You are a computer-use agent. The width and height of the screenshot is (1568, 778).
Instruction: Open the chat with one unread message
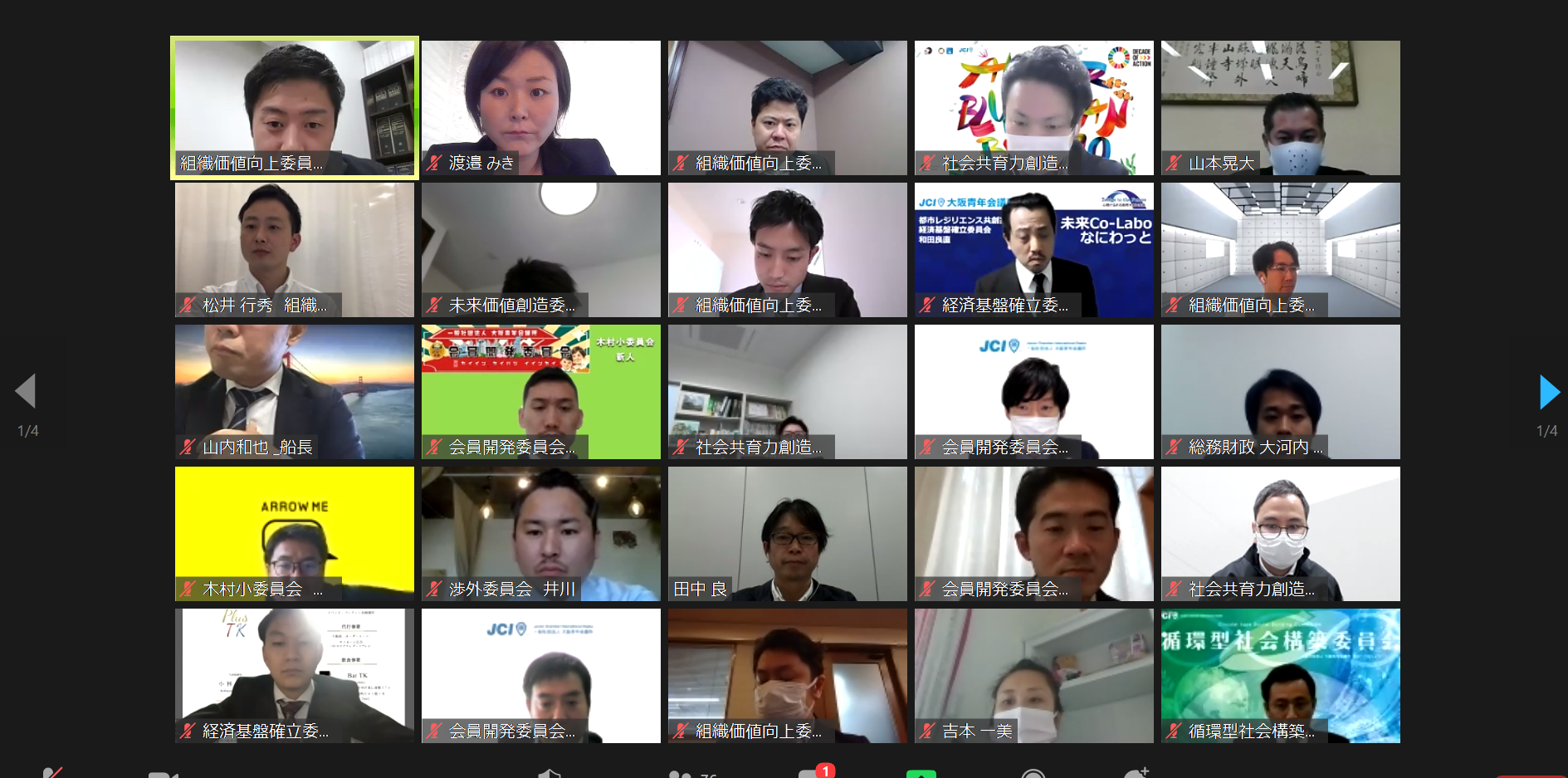[x=811, y=772]
